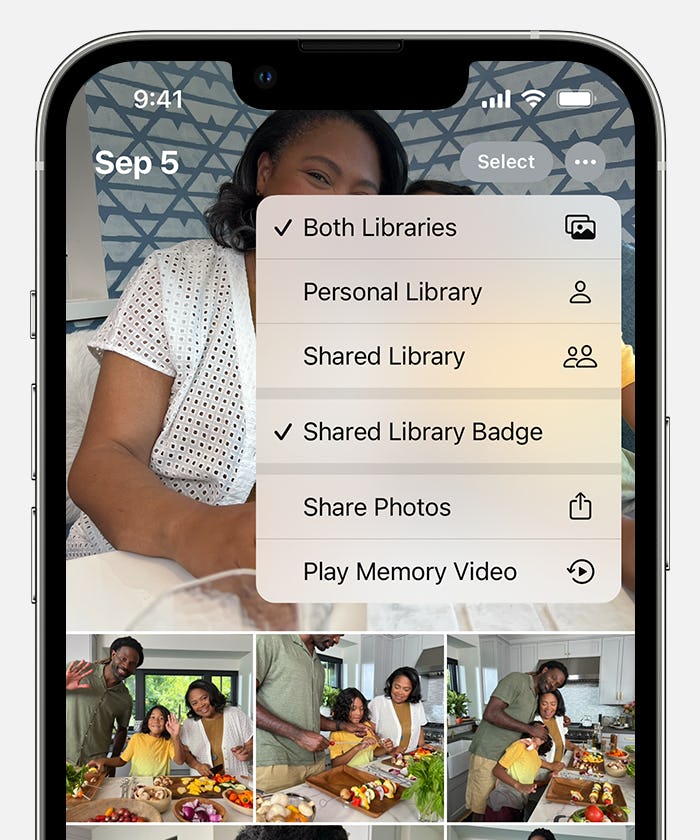Switch to Personal Library
700x840 pixels.
(438, 292)
